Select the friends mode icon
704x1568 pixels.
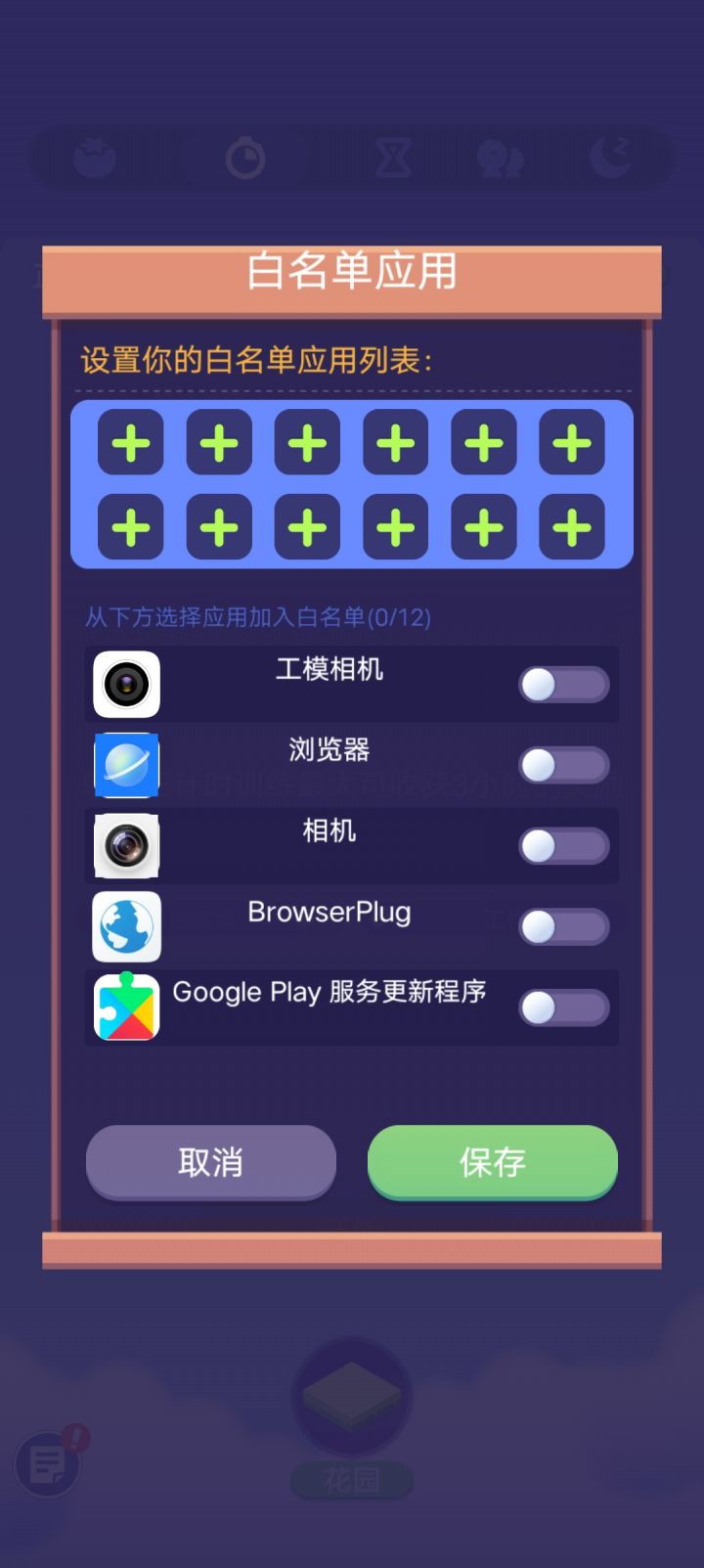click(x=501, y=157)
